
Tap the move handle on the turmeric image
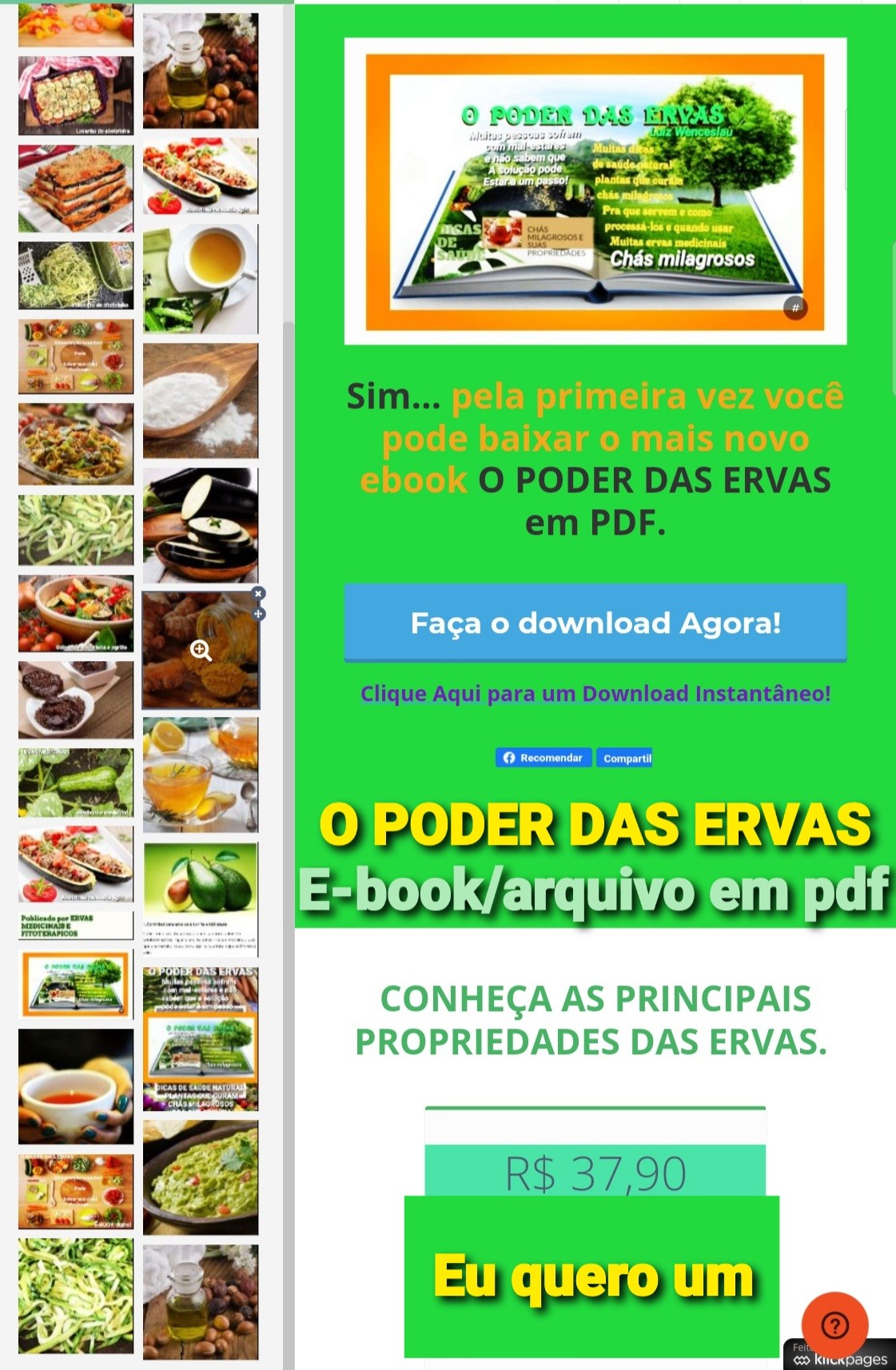point(258,614)
